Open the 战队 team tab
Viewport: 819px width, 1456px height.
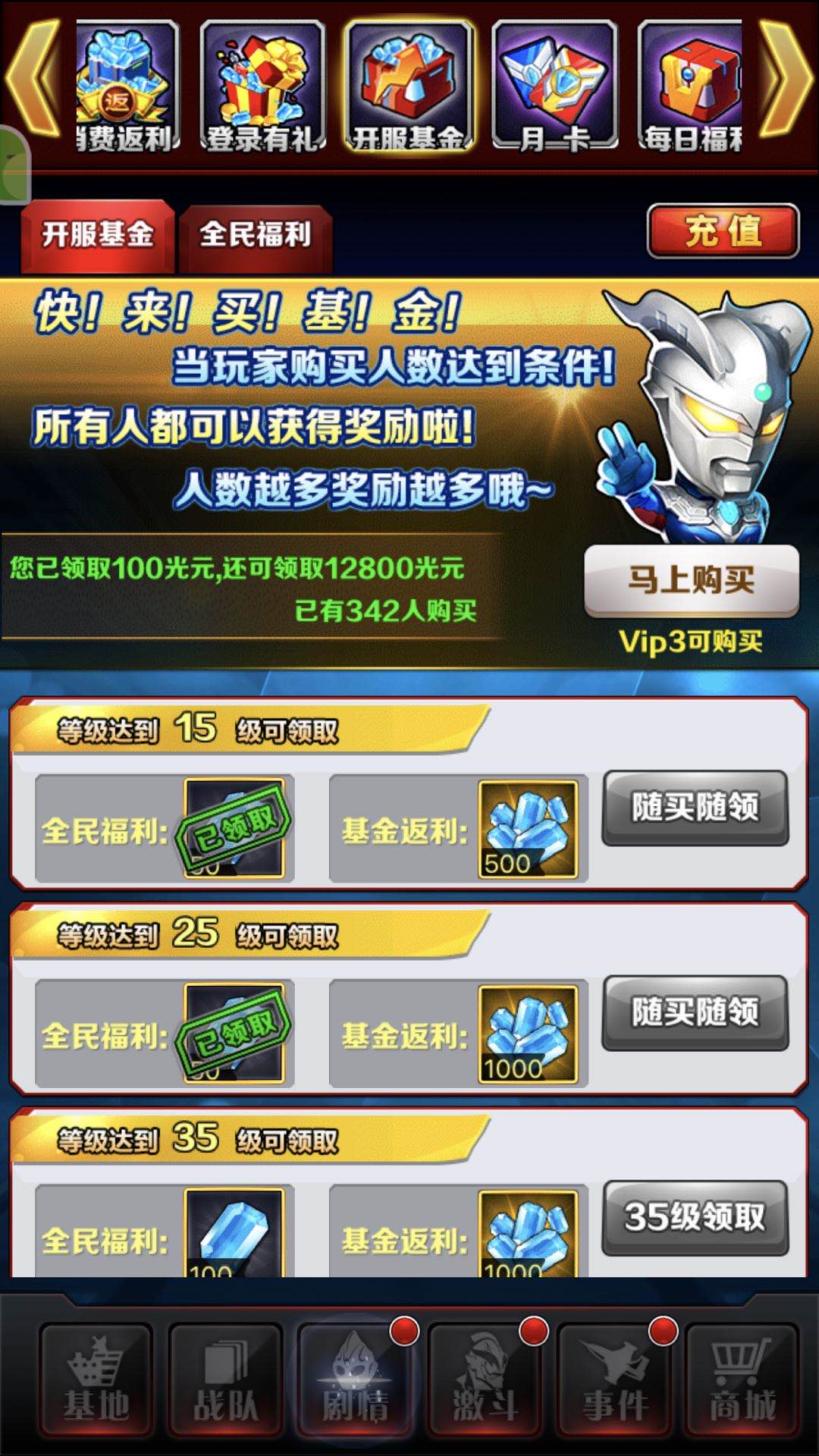coord(225,1380)
